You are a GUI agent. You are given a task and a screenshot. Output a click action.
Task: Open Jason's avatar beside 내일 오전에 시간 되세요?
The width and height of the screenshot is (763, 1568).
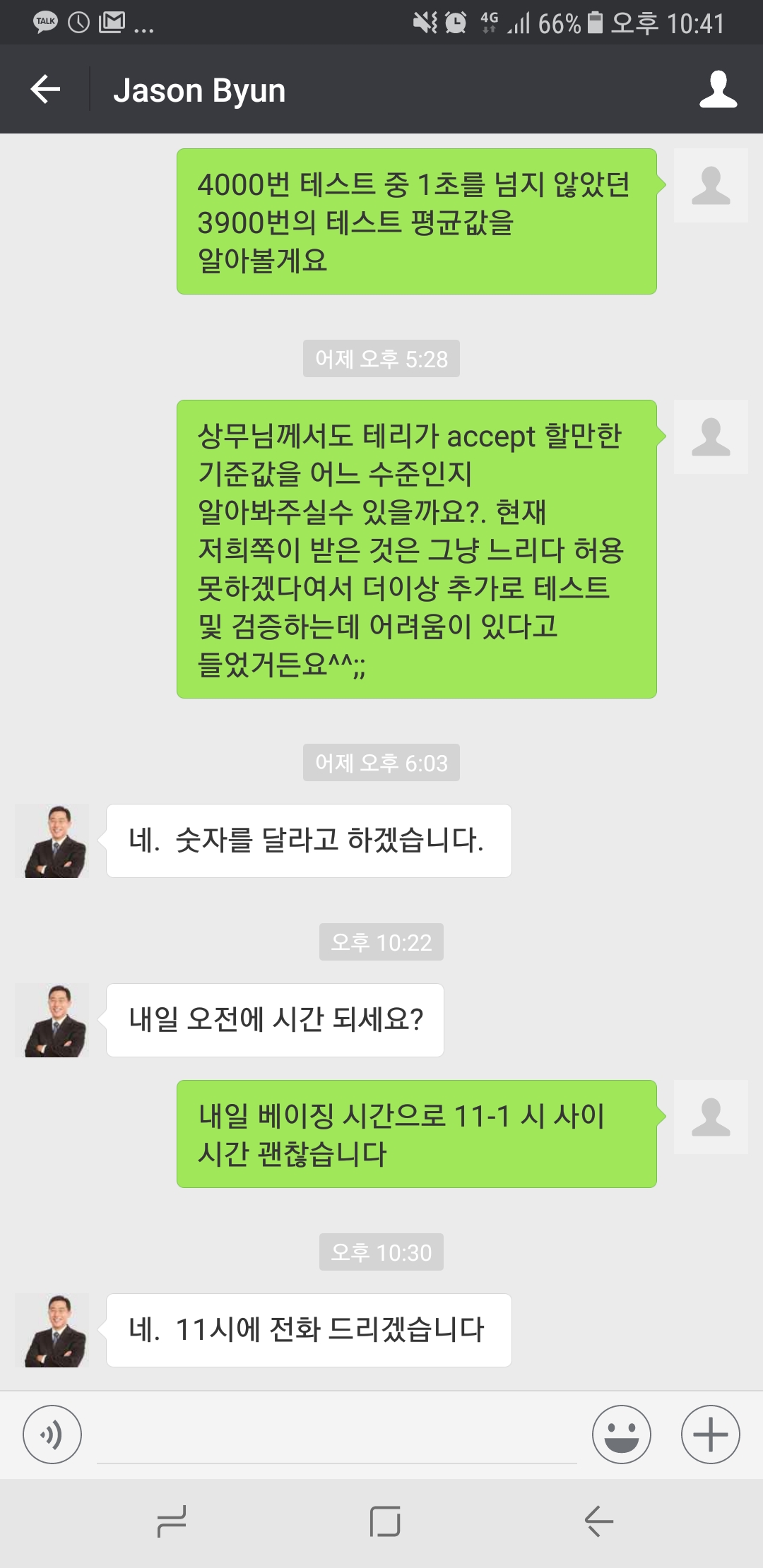53,1020
